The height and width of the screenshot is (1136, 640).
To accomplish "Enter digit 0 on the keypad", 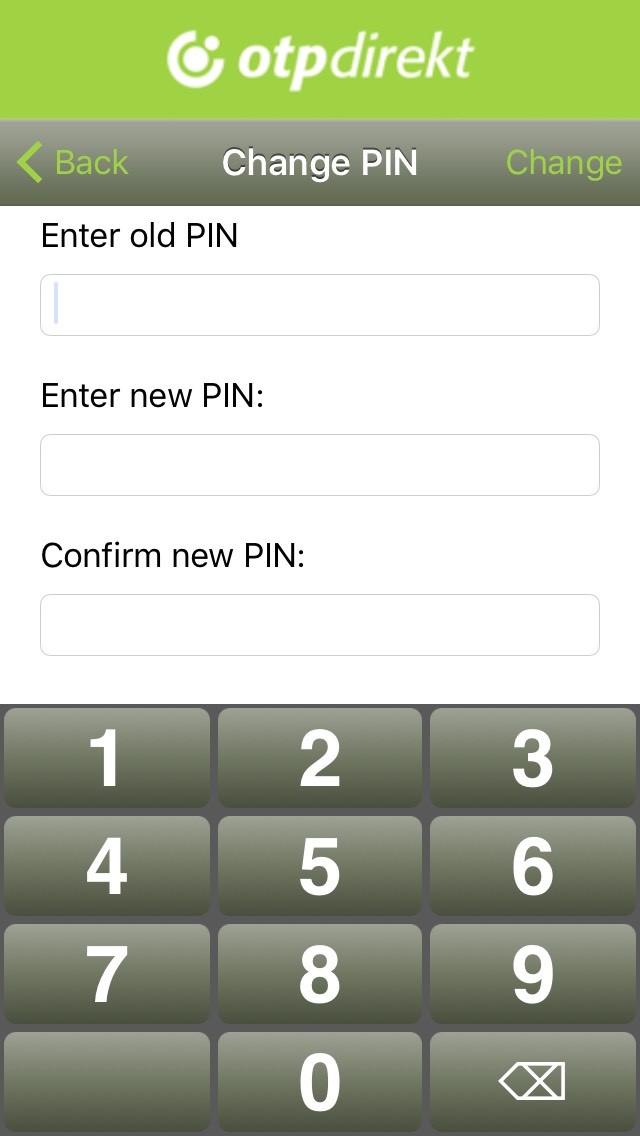I will tap(320, 1082).
